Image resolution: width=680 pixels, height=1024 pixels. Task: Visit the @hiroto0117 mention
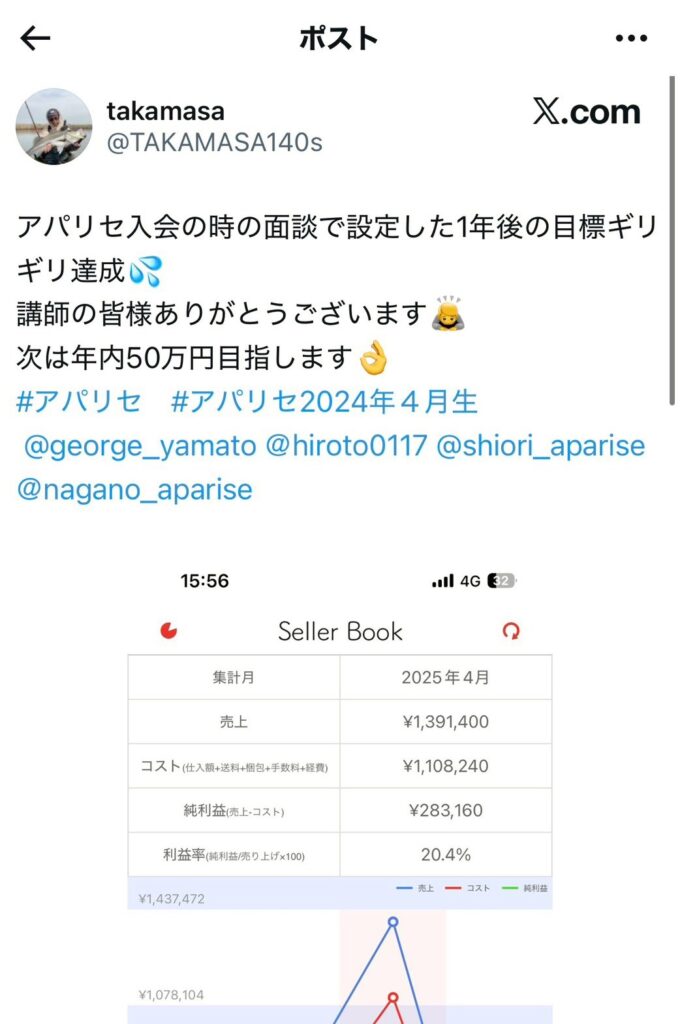[x=345, y=446]
